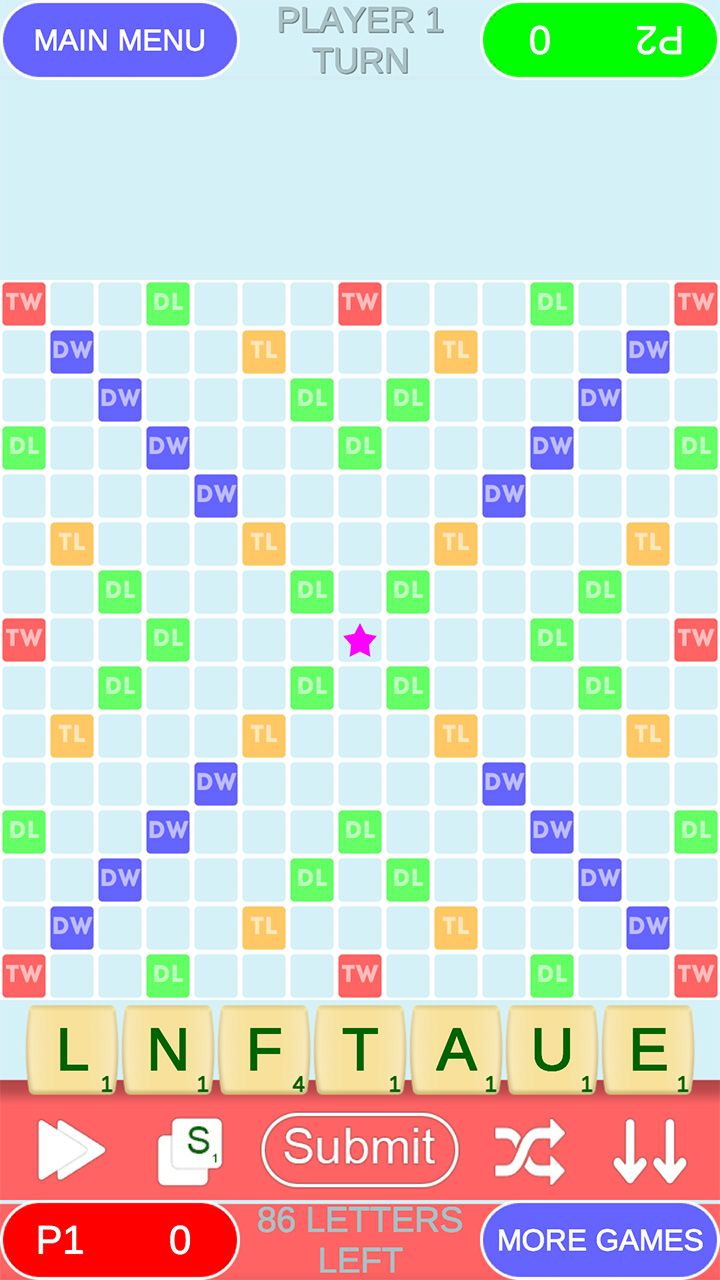Pick the U tile from the rack

pos(552,1051)
